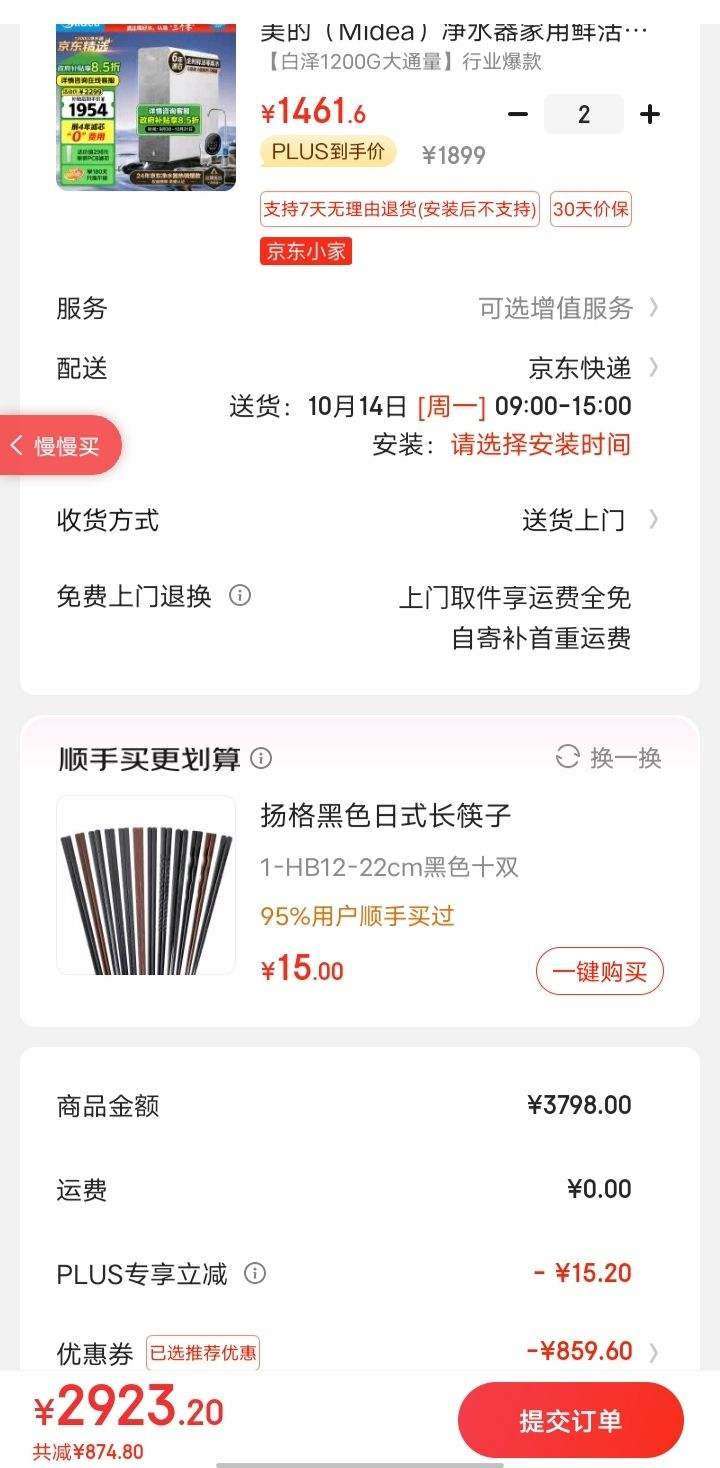Click the 京东小家 red badge
The height and width of the screenshot is (1468, 720).
[x=305, y=251]
